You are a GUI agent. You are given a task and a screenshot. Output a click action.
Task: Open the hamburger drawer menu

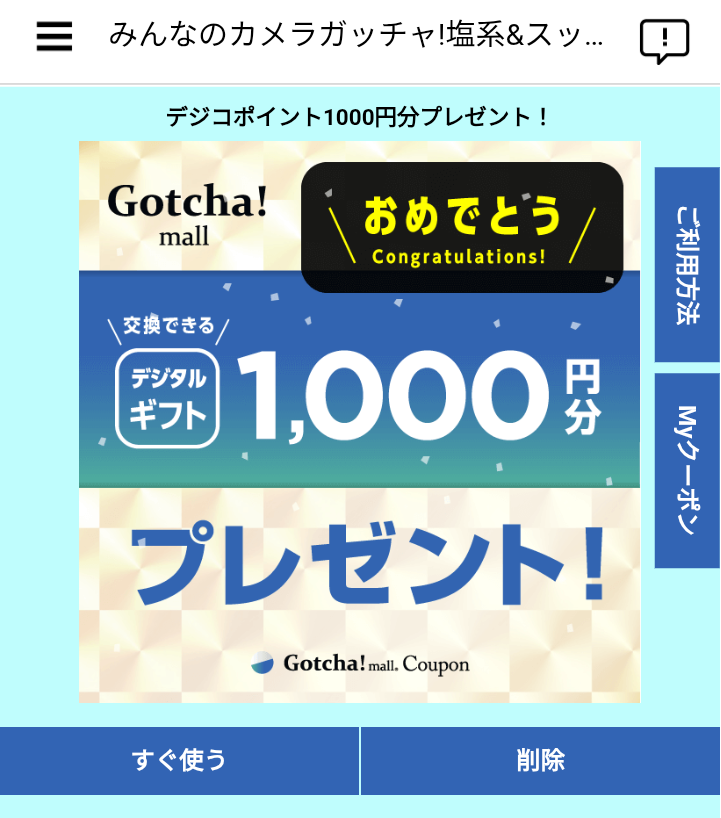pyautogui.click(x=55, y=37)
